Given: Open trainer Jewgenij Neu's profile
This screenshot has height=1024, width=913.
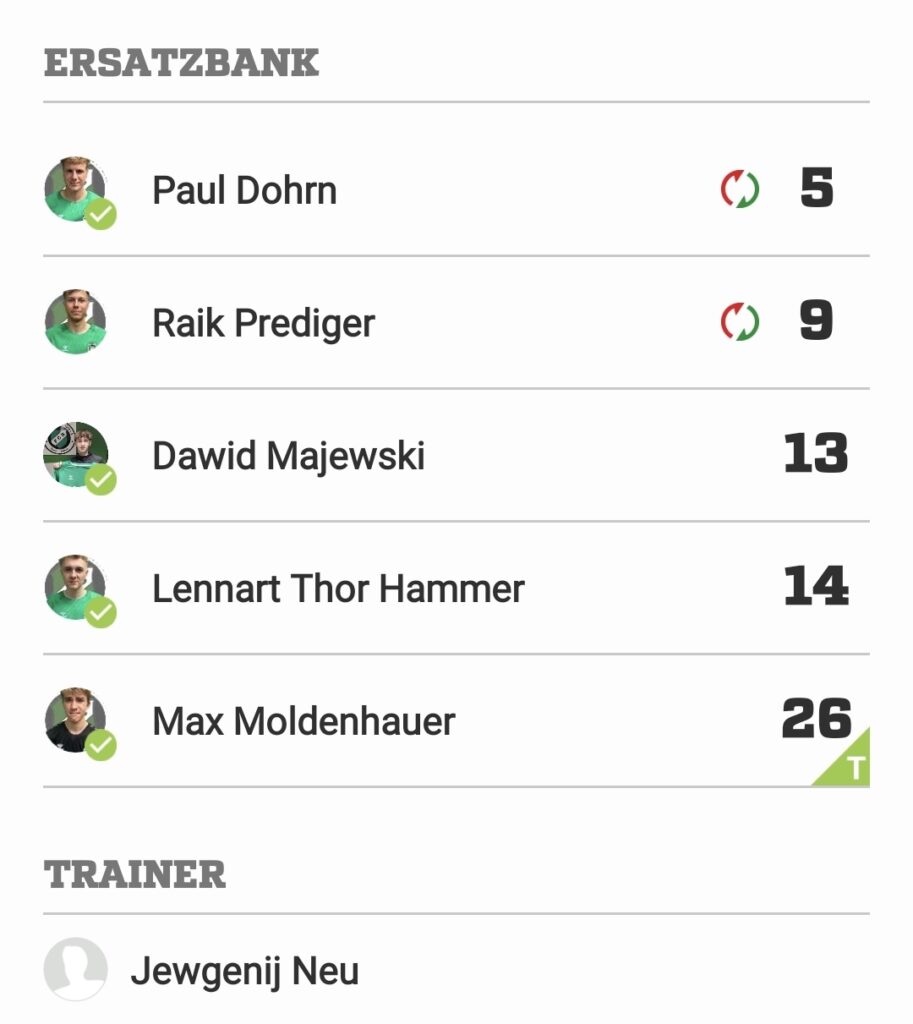Looking at the screenshot, I should point(244,971).
